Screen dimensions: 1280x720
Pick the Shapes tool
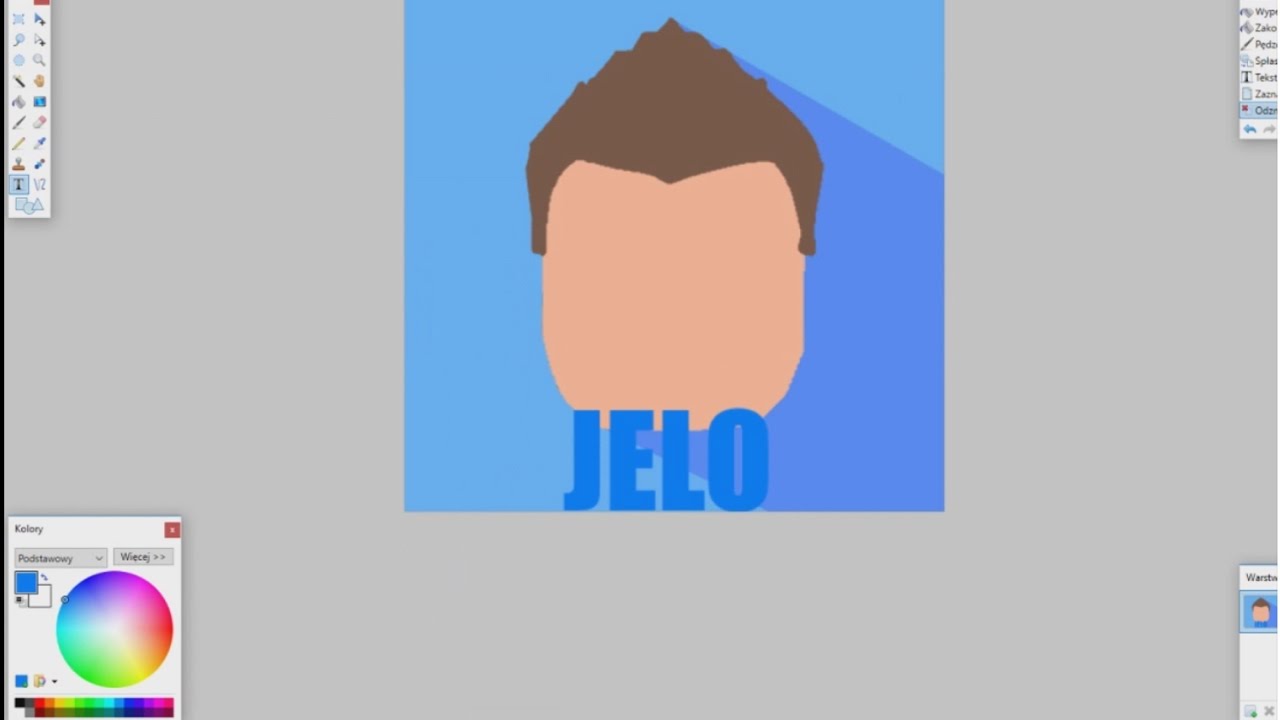29,205
